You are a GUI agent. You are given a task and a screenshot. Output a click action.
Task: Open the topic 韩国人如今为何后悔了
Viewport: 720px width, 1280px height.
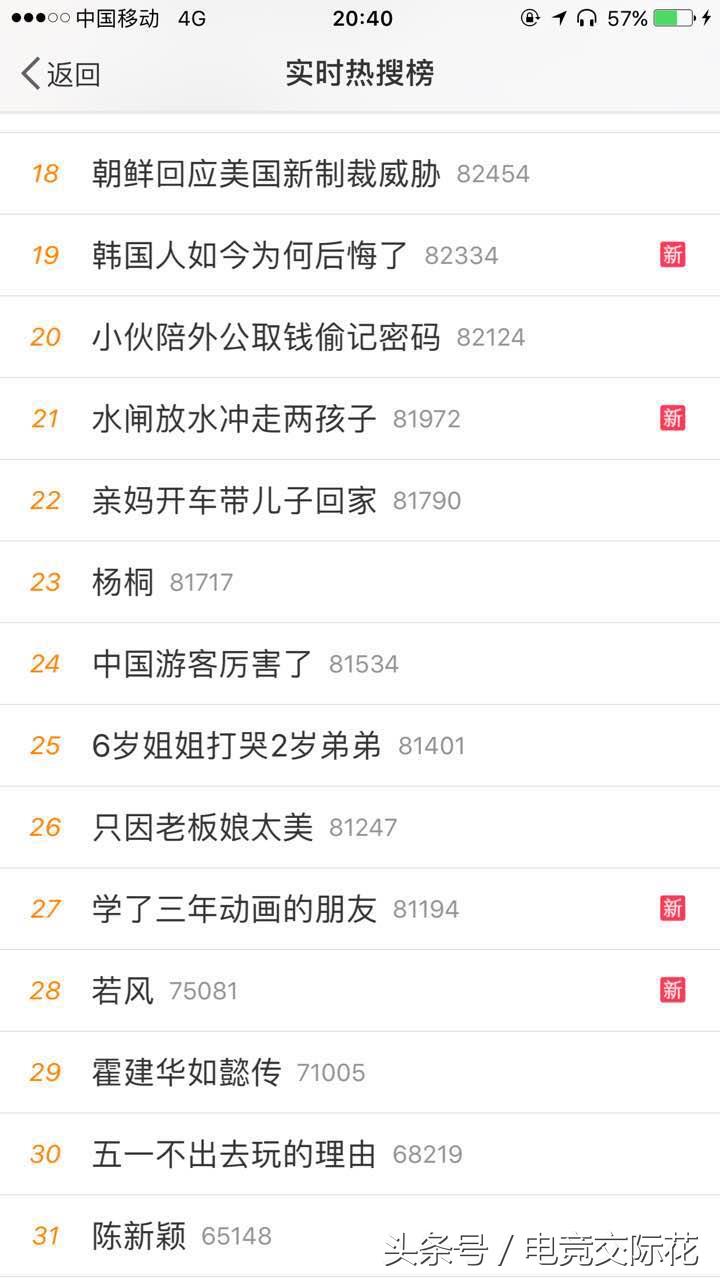coord(360,255)
